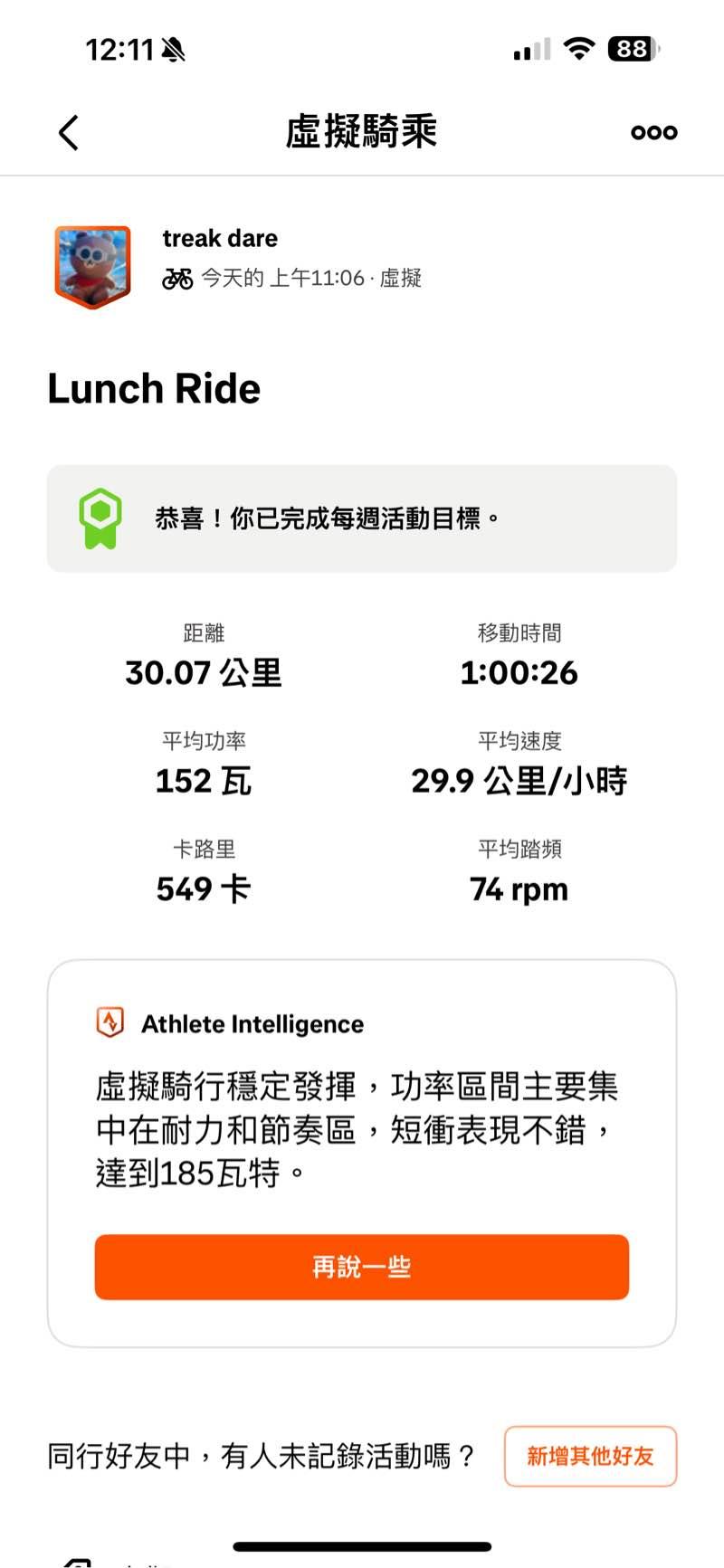
Task: Go back from the 虛擬騎乘 screen
Action: [69, 132]
